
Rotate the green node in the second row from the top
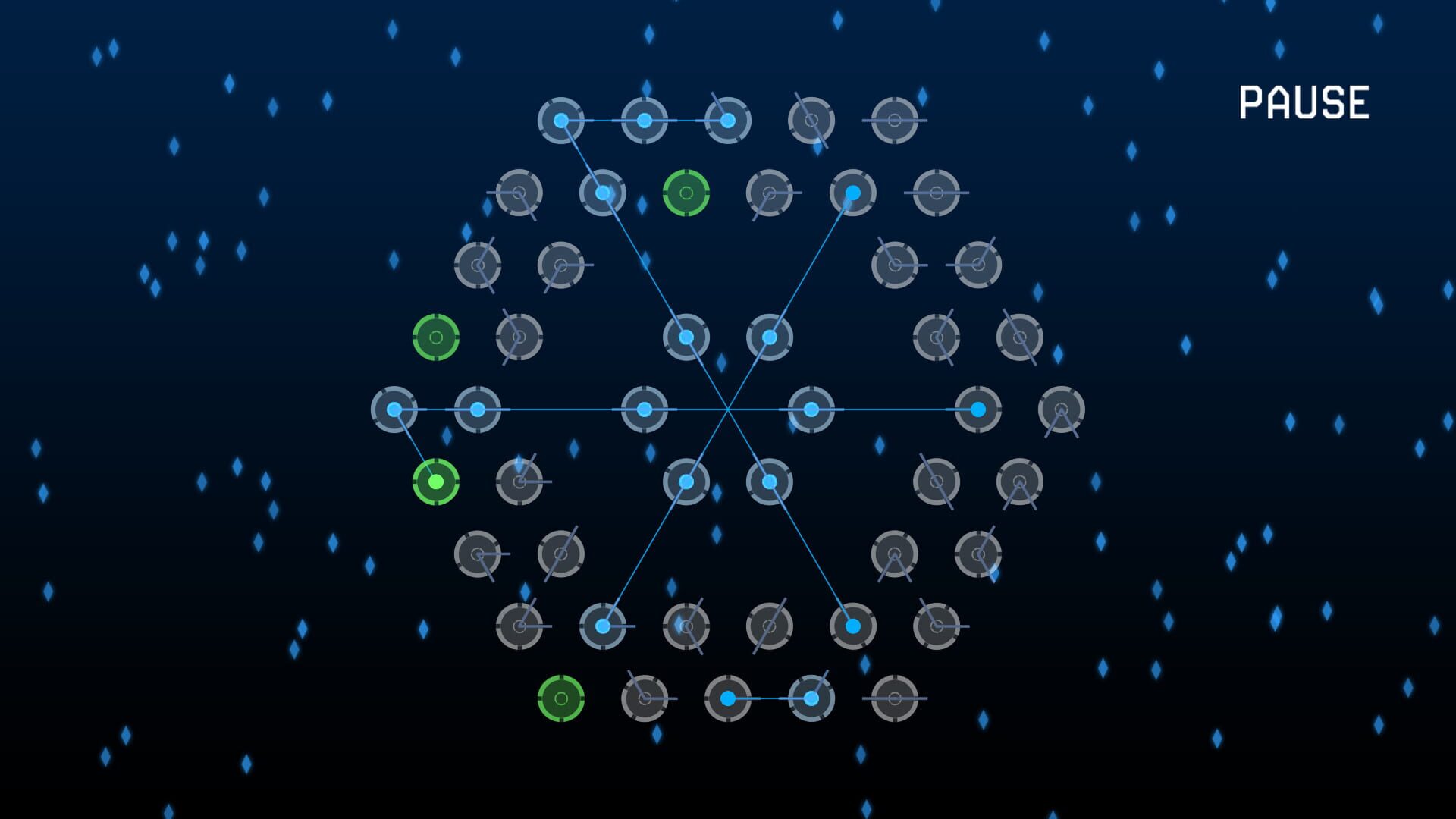click(686, 193)
